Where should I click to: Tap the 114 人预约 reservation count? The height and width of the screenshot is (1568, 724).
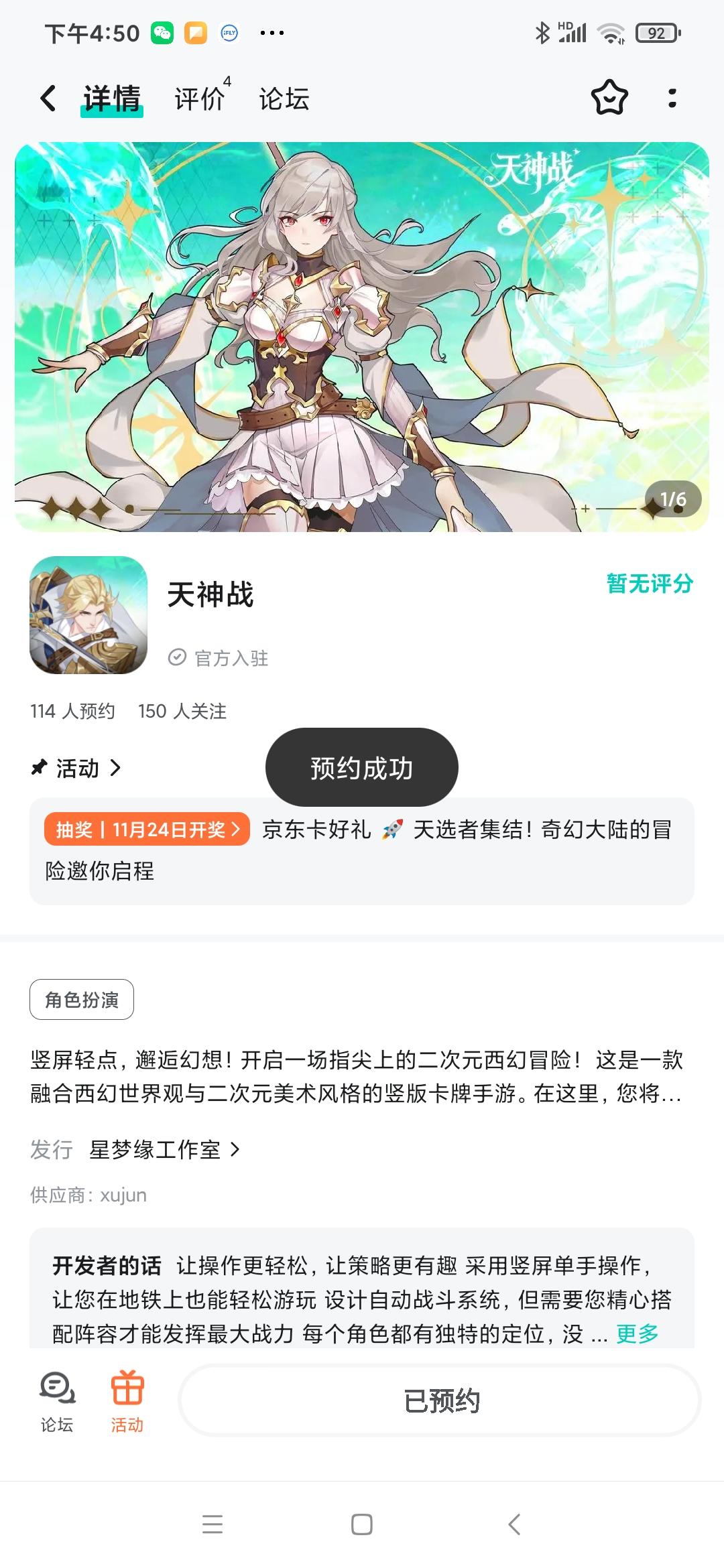click(72, 712)
